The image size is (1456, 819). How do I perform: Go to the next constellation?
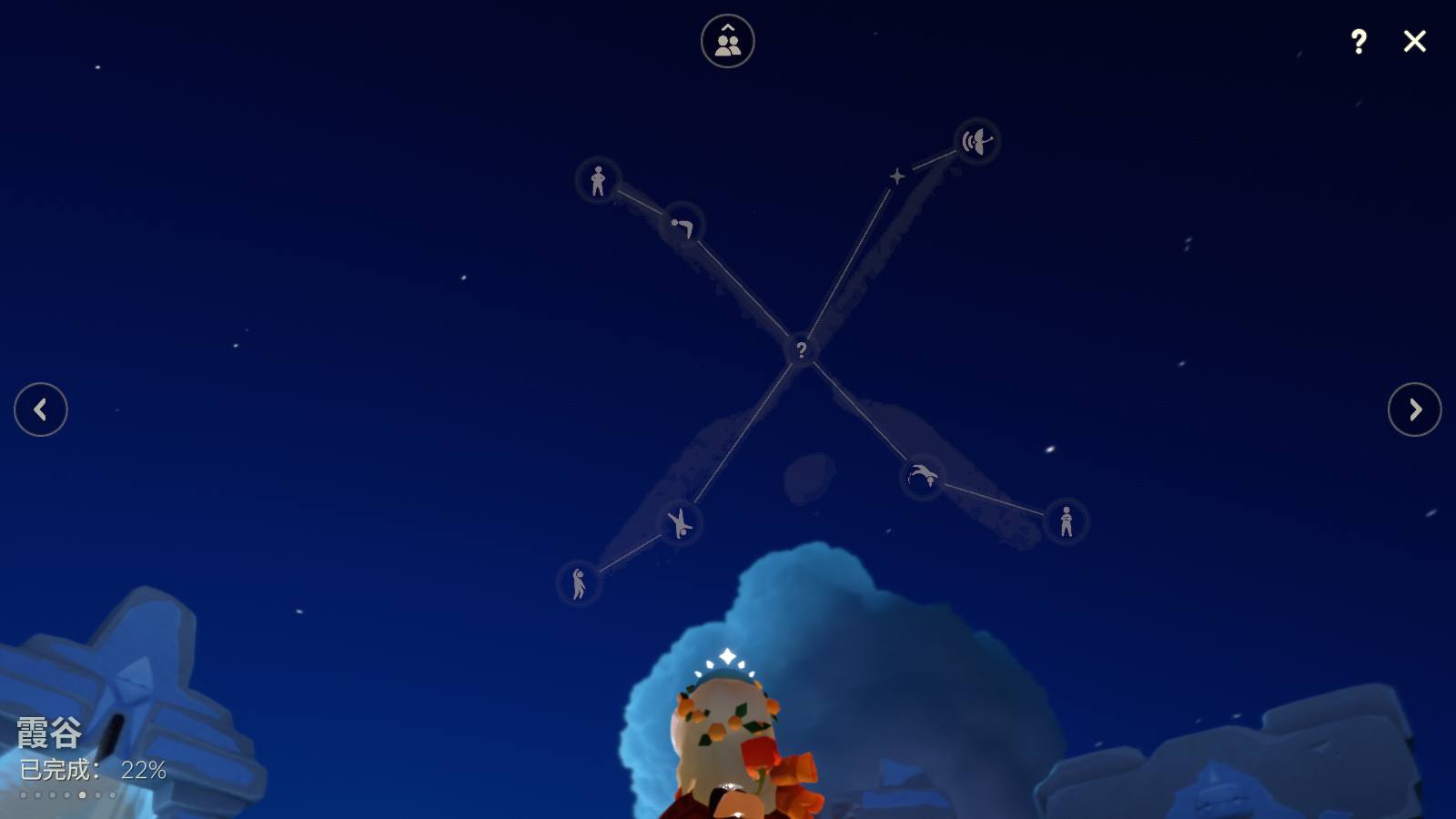coord(1414,409)
